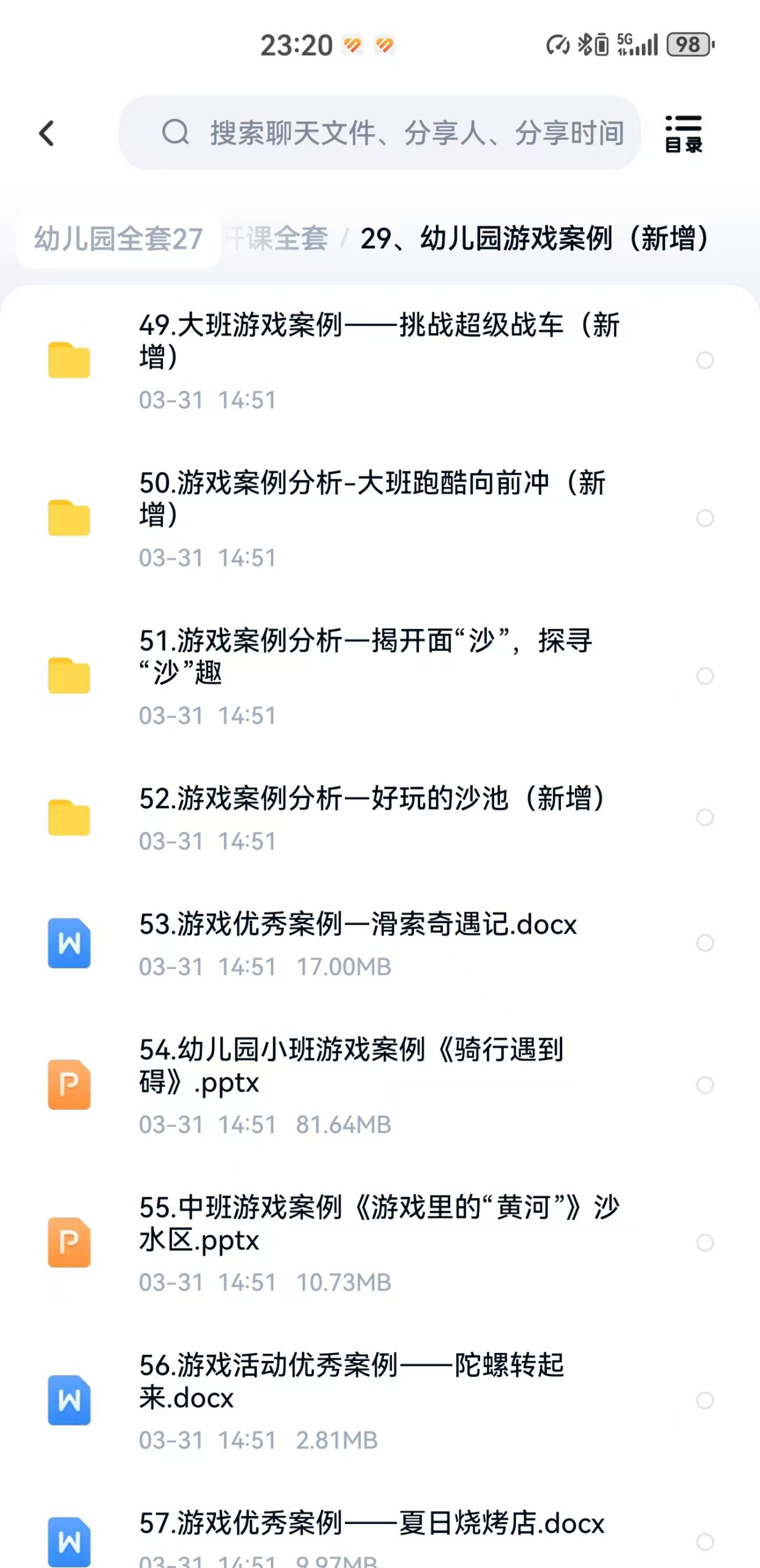Open 57.夏日烧烤店.docx document

tap(380, 1537)
